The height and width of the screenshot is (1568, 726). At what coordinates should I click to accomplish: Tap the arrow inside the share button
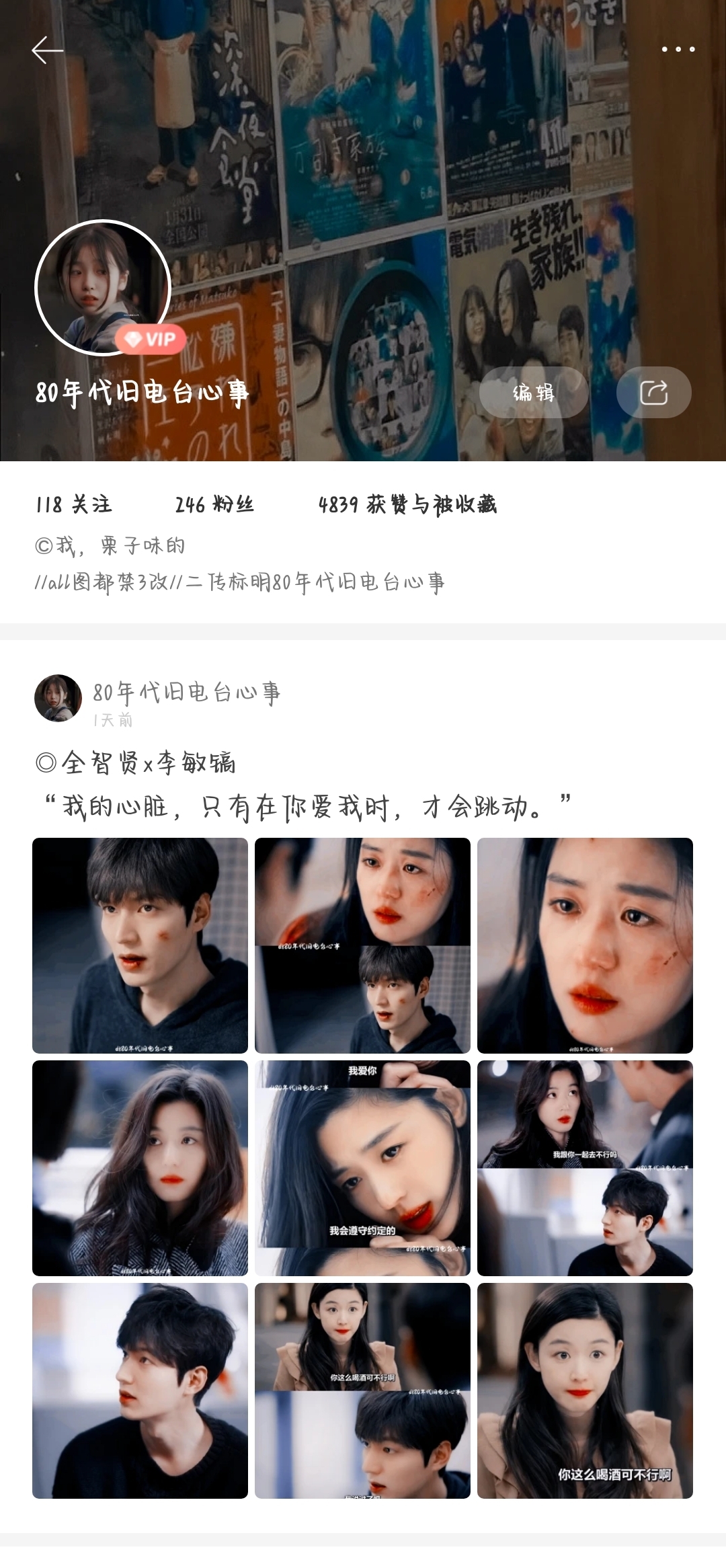[x=653, y=393]
